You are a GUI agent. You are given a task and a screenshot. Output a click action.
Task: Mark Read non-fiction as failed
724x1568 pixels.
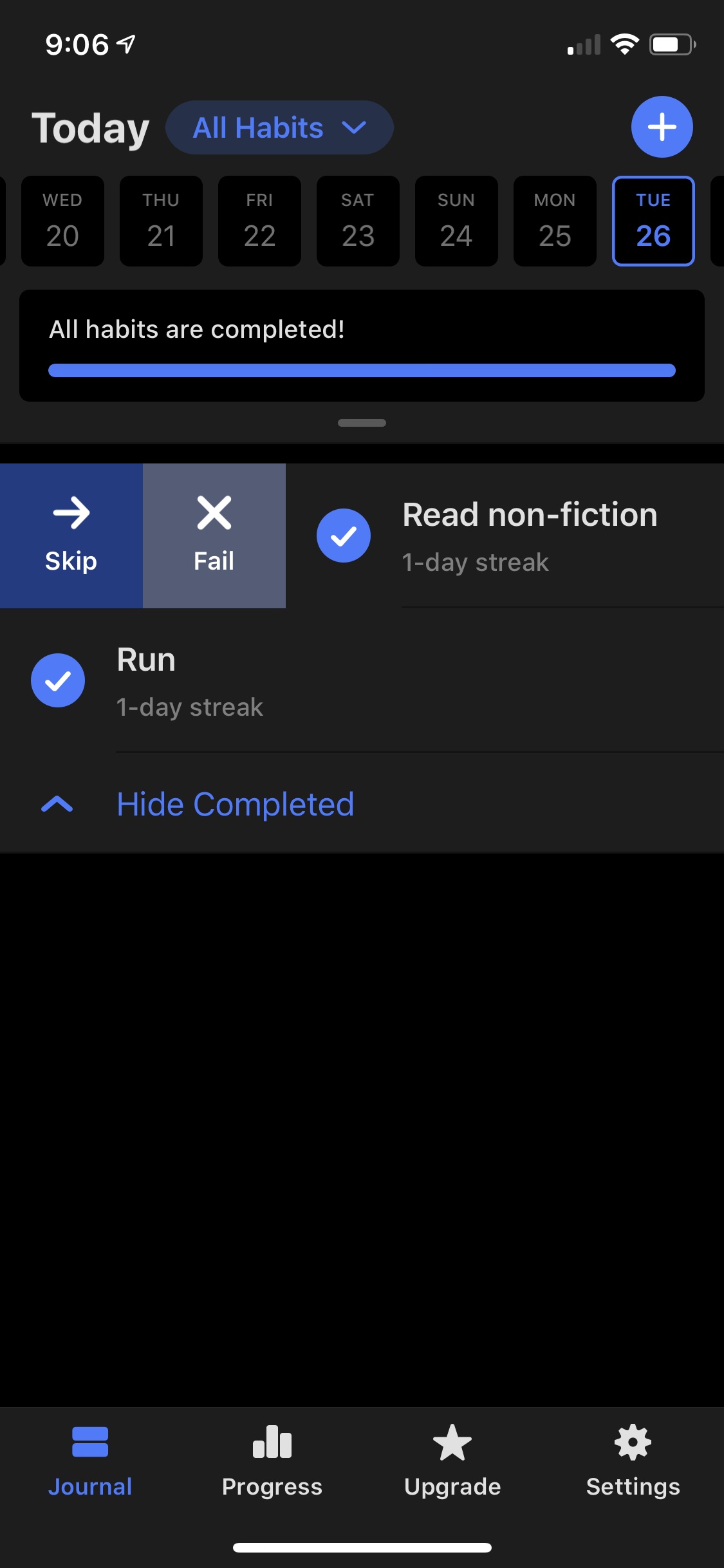(214, 536)
